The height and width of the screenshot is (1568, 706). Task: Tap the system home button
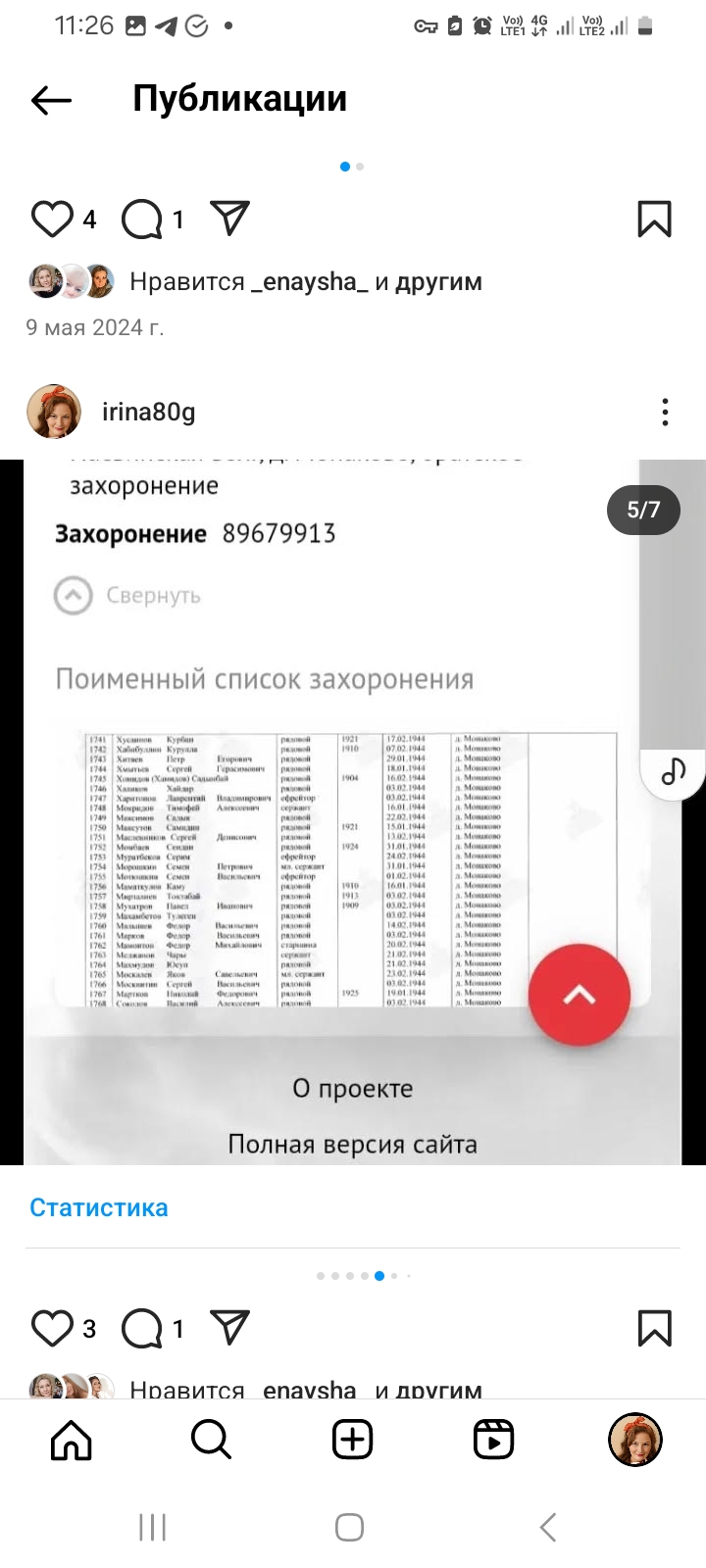pos(350,1527)
